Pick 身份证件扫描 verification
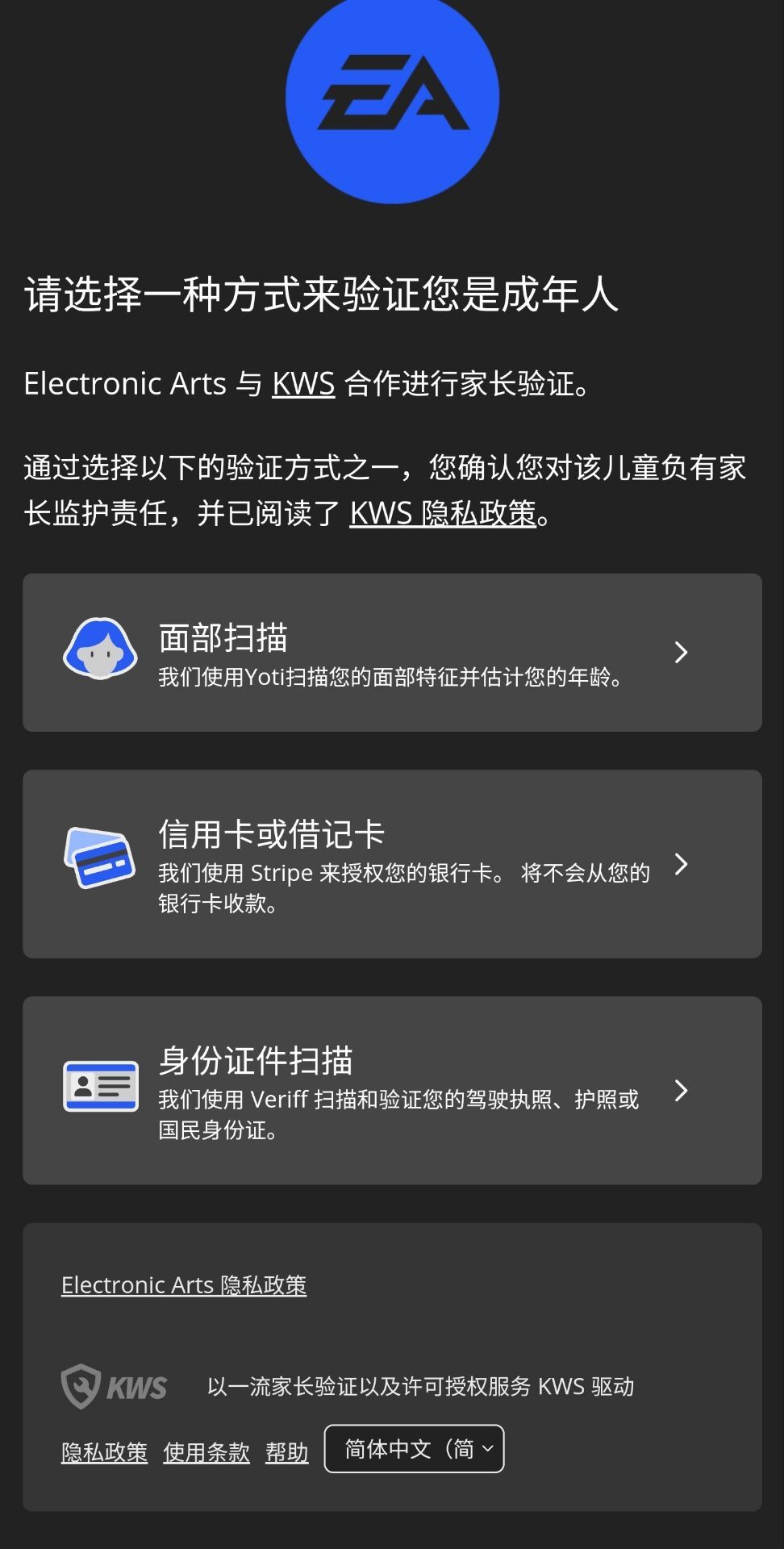Screen dimensions: 784x1549 pos(392,1091)
